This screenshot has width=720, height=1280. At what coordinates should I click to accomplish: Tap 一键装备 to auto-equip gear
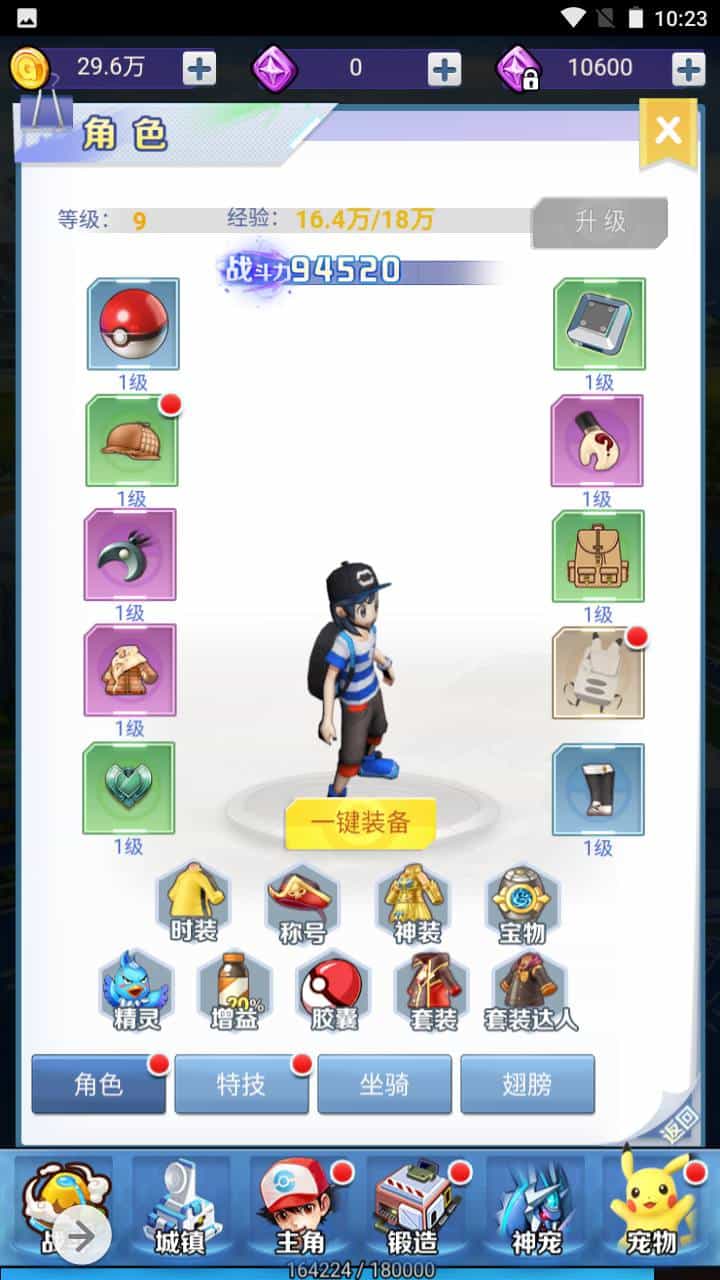coord(360,823)
